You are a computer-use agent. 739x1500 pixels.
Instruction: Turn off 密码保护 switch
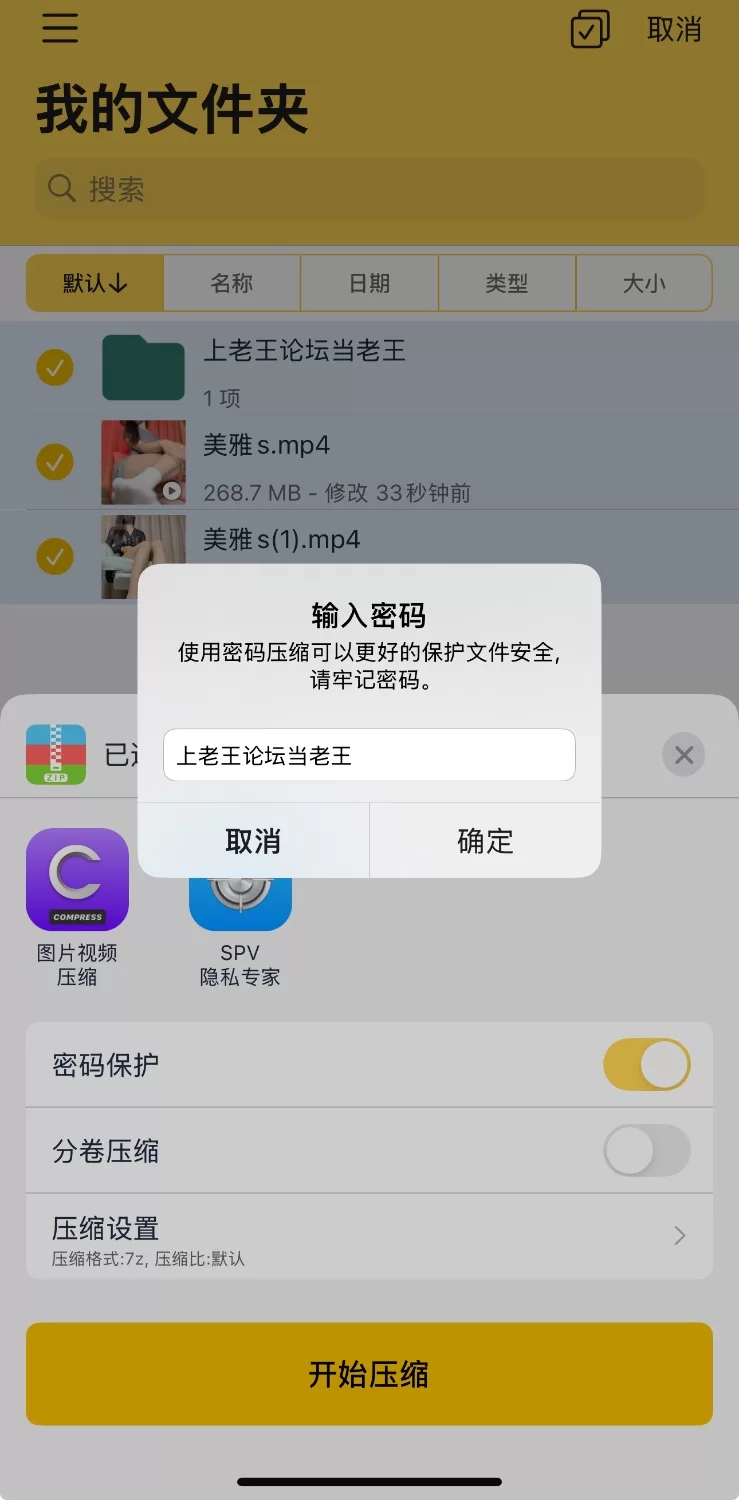[x=646, y=1064]
